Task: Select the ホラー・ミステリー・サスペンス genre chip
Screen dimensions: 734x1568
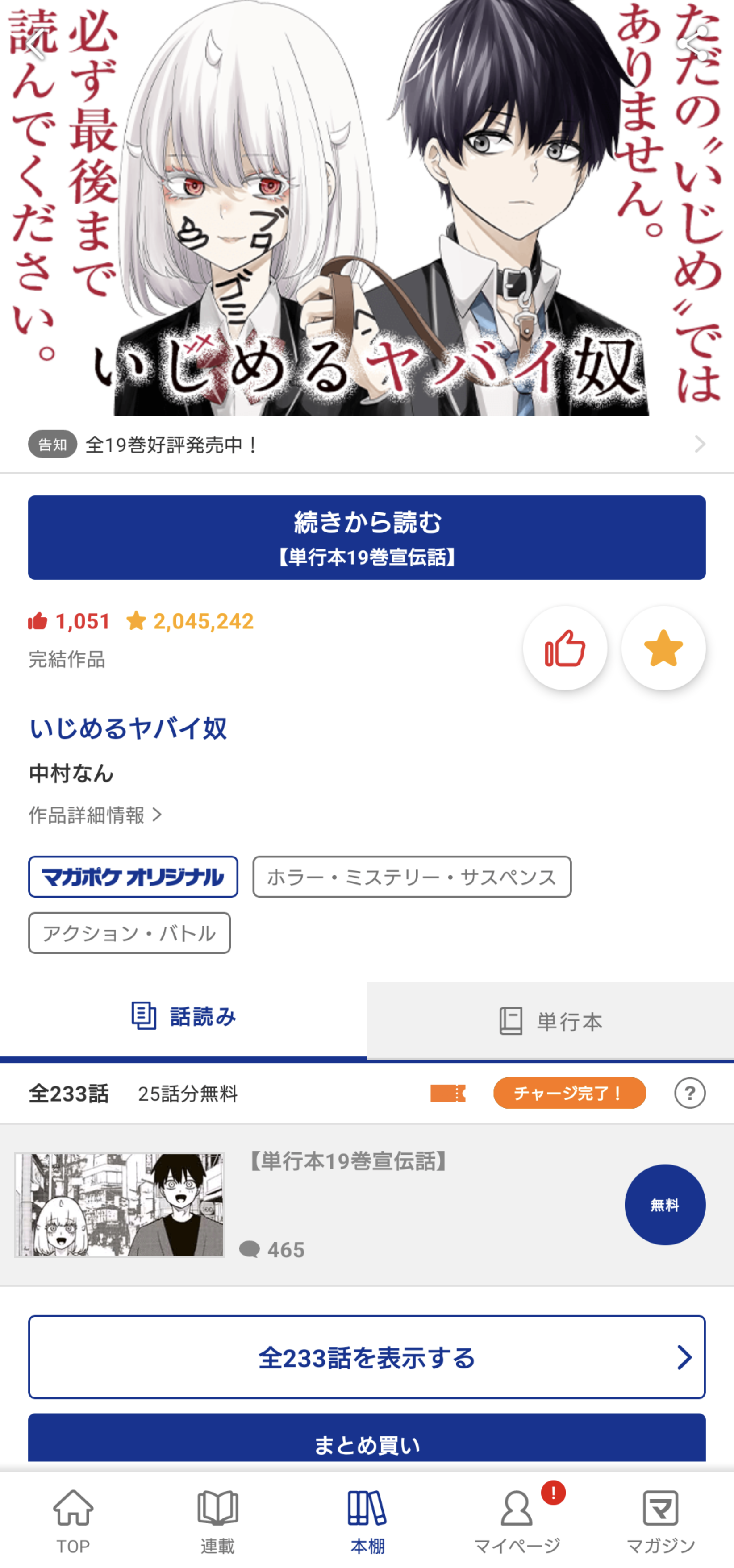Action: click(412, 877)
